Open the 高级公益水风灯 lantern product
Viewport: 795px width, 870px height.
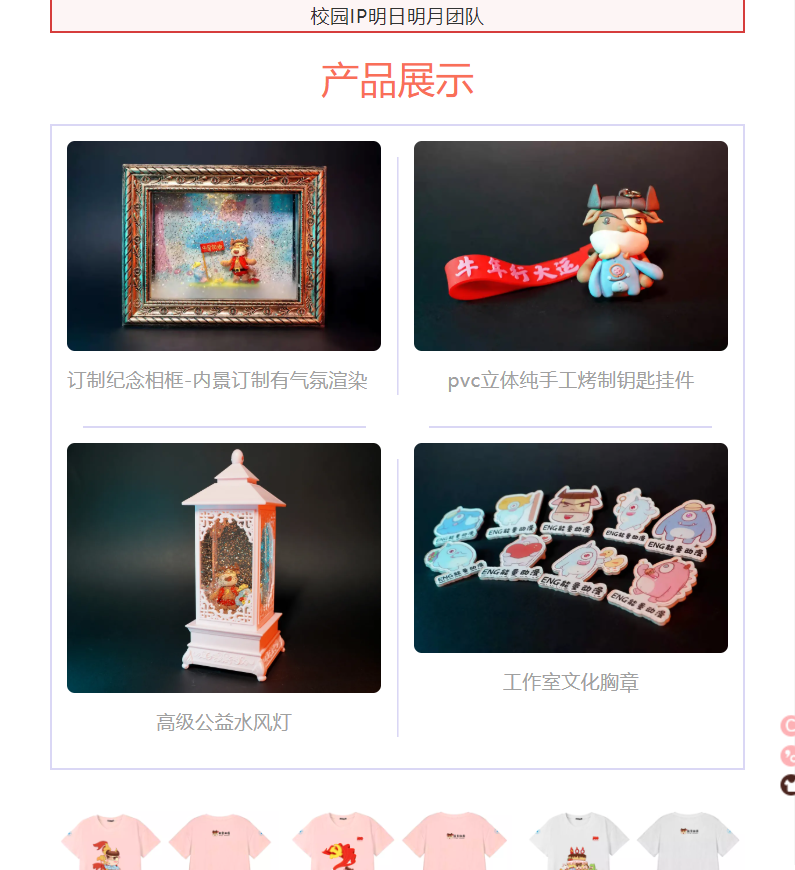click(224, 567)
